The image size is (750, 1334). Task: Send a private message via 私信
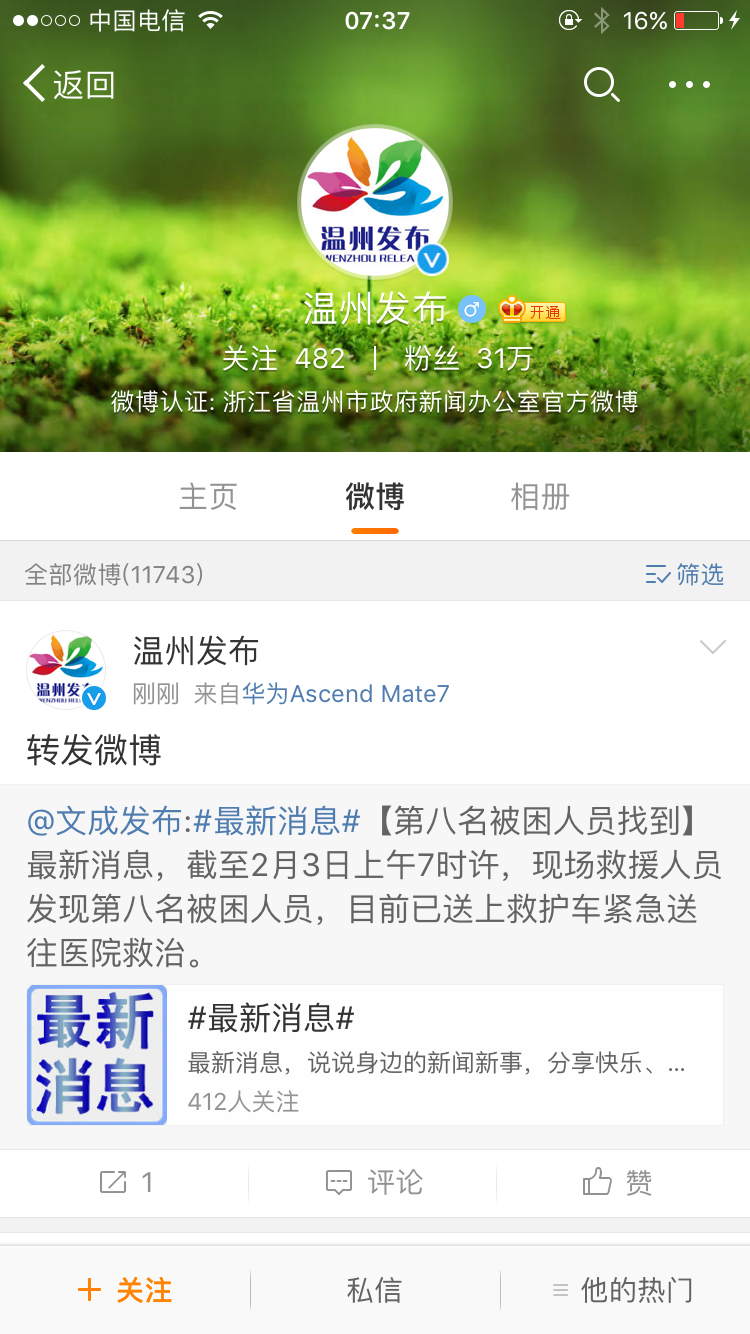[x=374, y=1290]
